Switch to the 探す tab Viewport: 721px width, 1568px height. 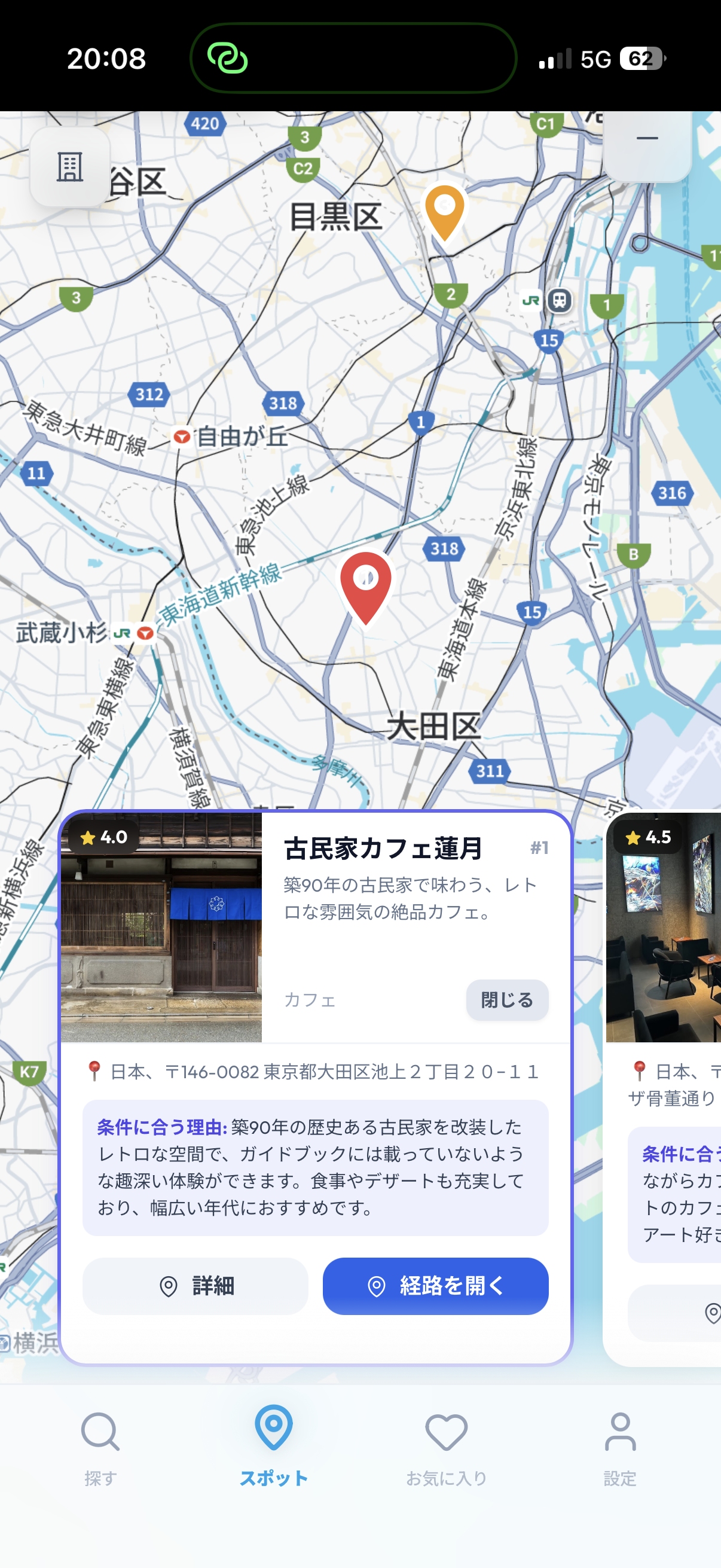click(100, 1447)
